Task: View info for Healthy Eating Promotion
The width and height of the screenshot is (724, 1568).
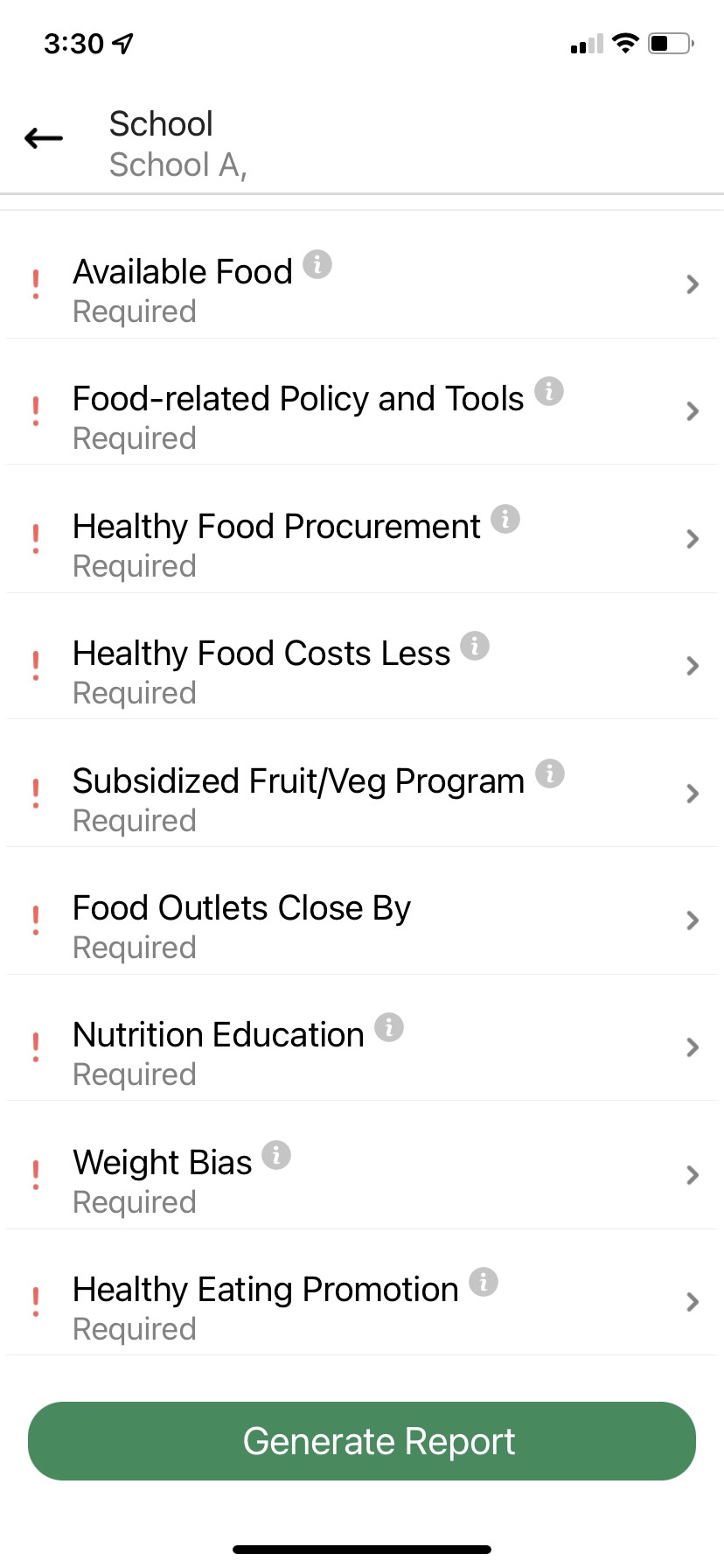Action: point(484,1281)
